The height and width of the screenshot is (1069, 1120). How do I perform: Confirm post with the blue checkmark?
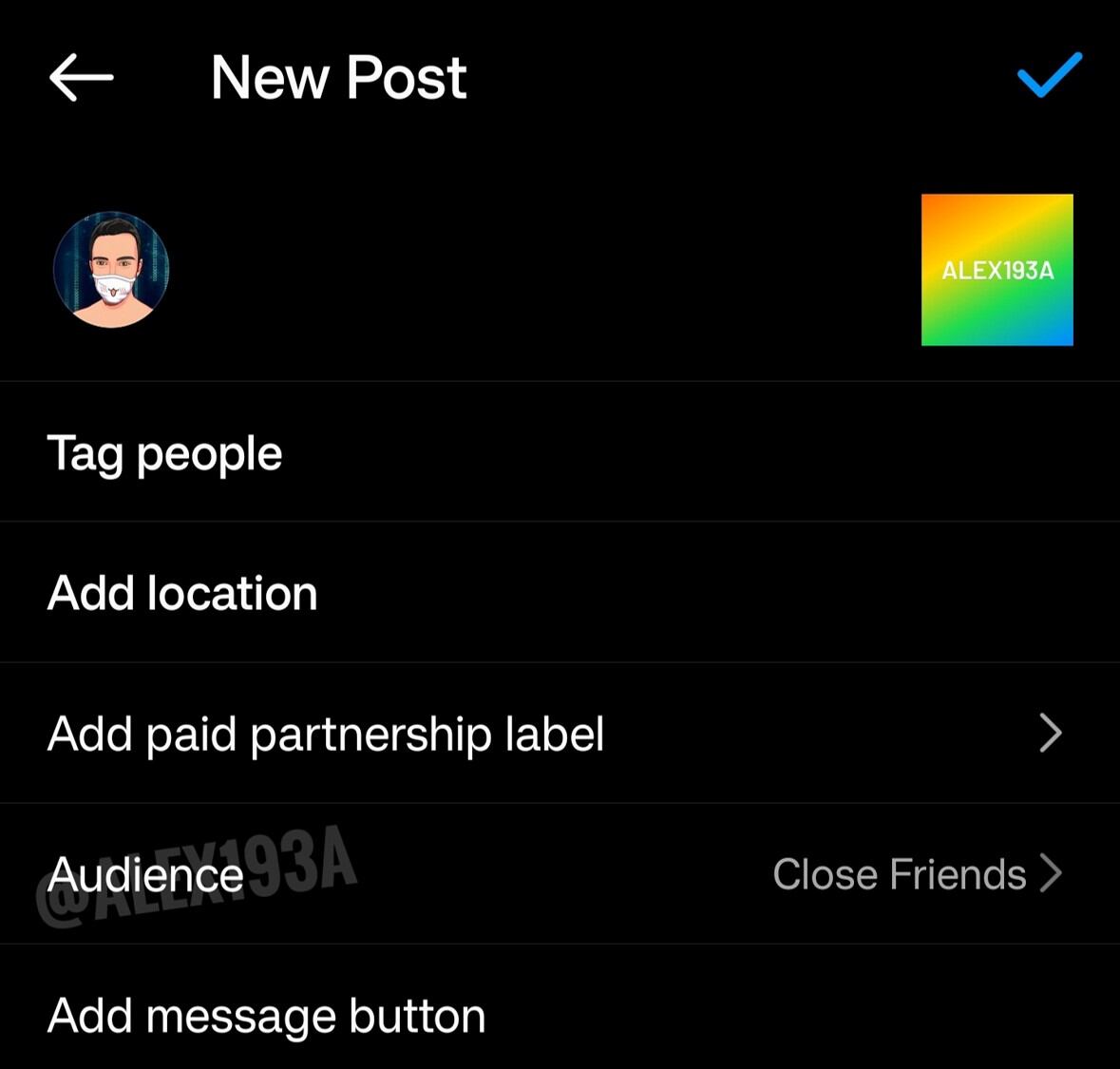1049,75
